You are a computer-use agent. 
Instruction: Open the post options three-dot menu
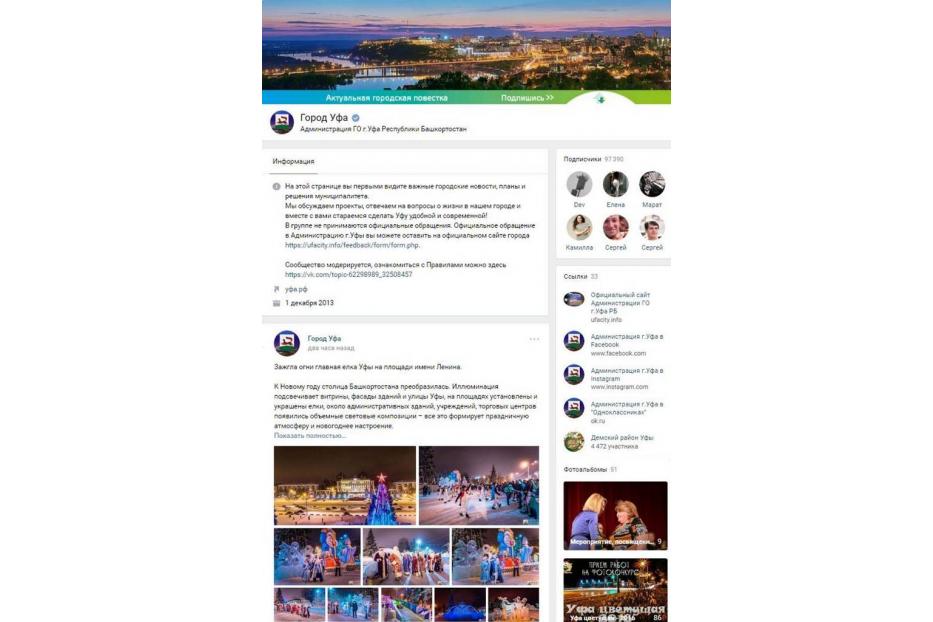coord(534,339)
